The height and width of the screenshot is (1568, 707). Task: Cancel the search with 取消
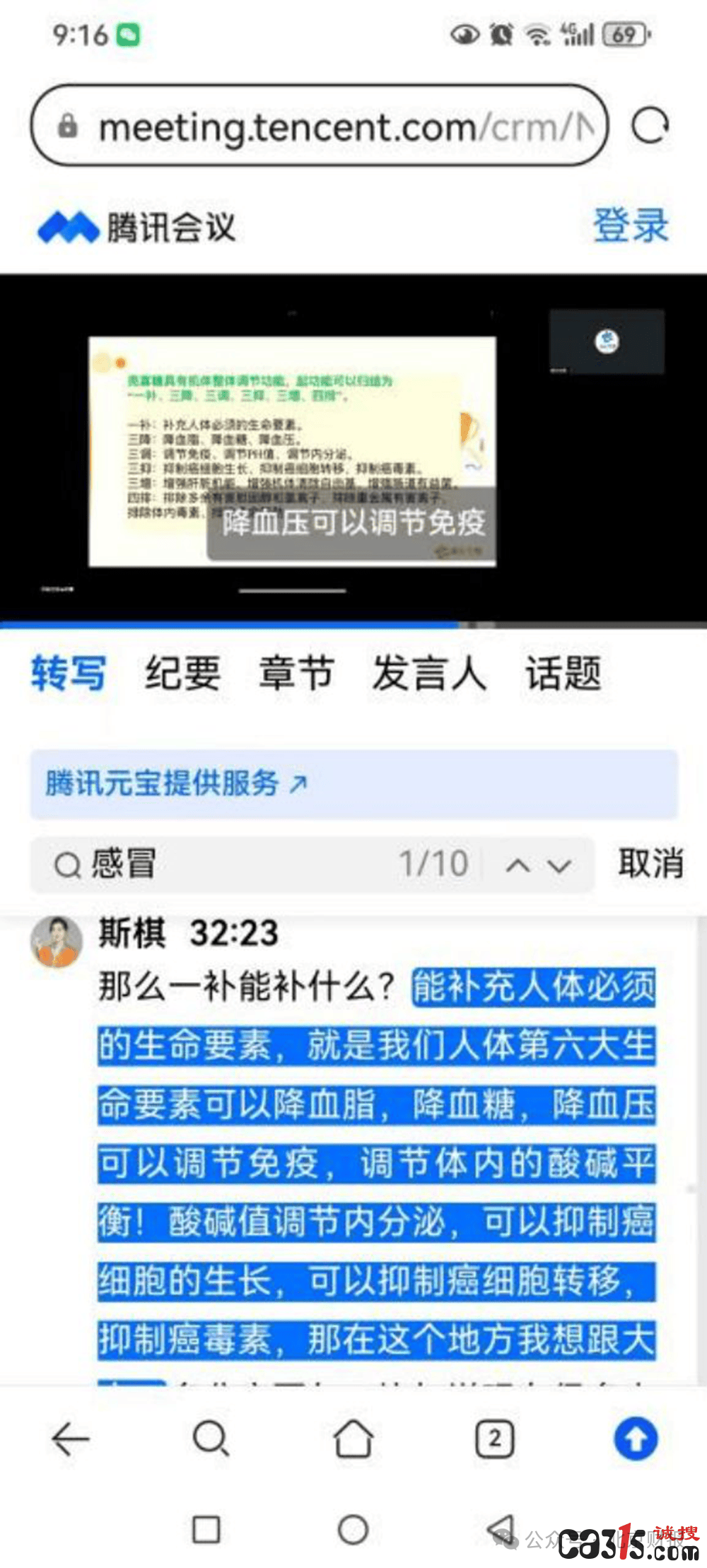pos(650,863)
